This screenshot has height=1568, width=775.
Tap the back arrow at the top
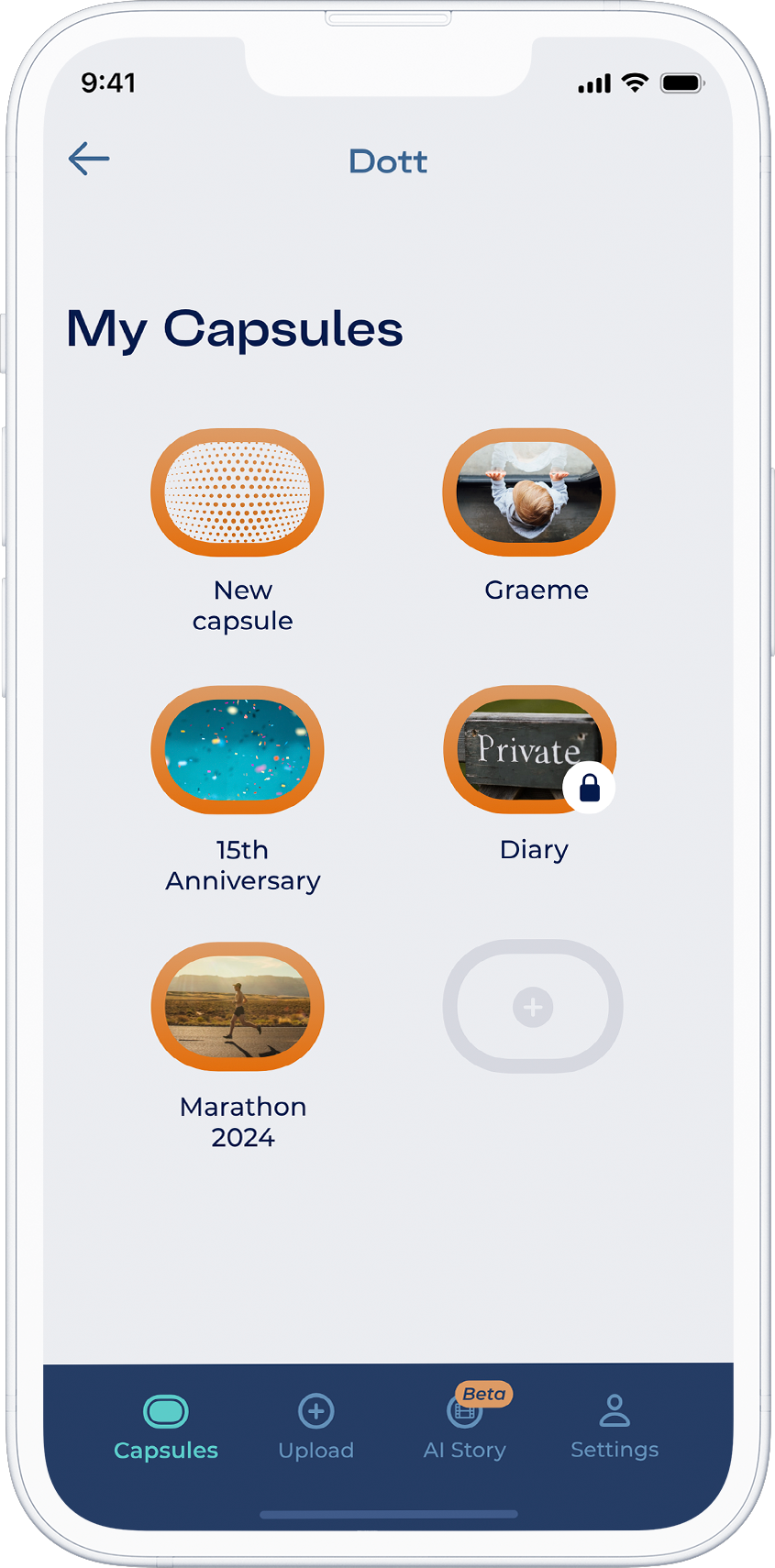(88, 159)
